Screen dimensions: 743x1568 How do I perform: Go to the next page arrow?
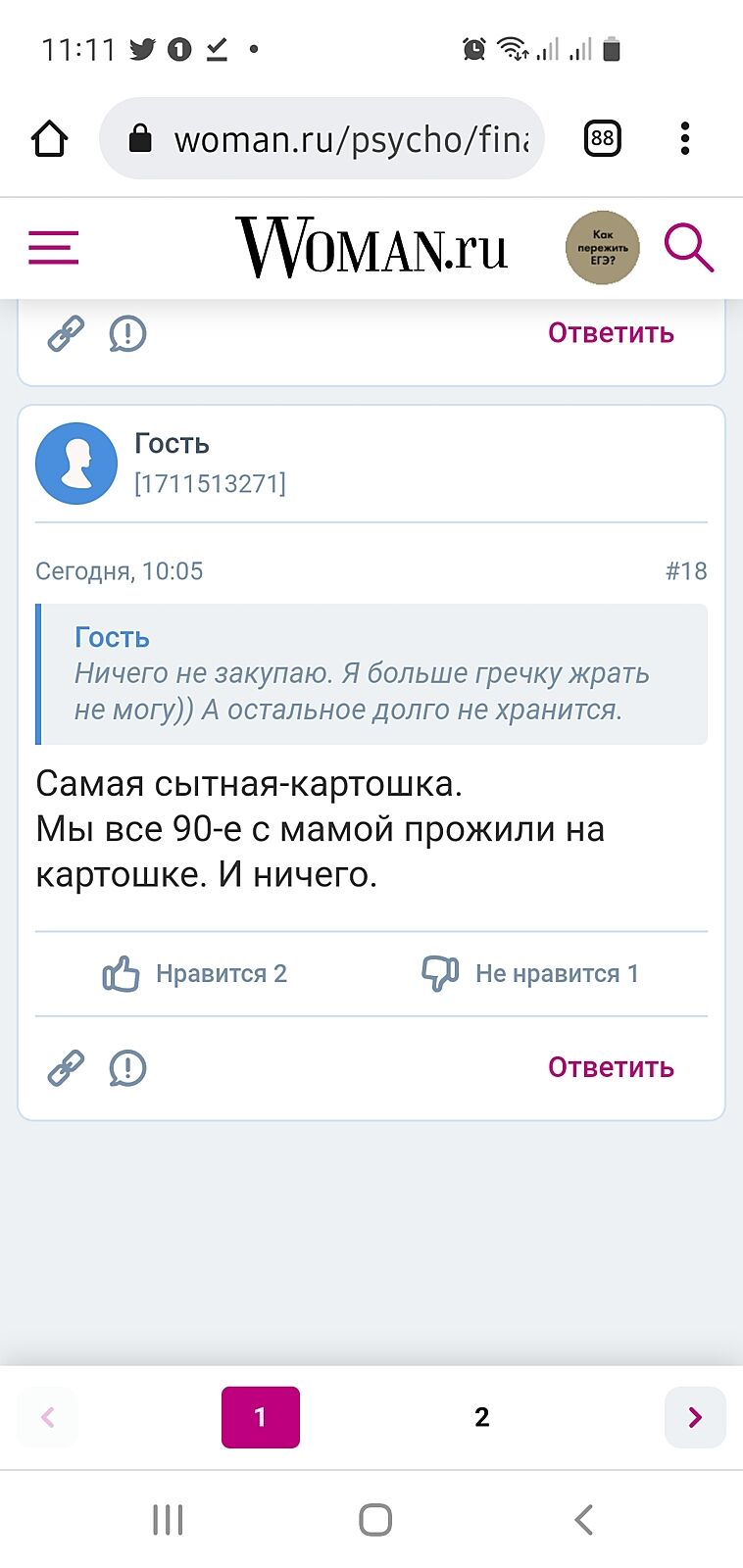(x=695, y=1417)
